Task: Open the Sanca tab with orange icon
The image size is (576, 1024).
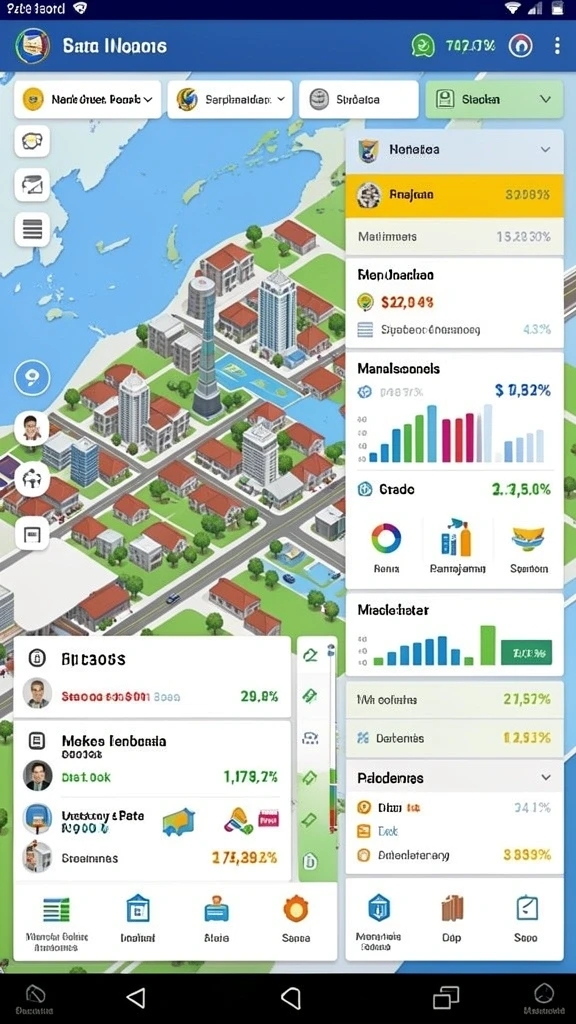Action: point(296,919)
